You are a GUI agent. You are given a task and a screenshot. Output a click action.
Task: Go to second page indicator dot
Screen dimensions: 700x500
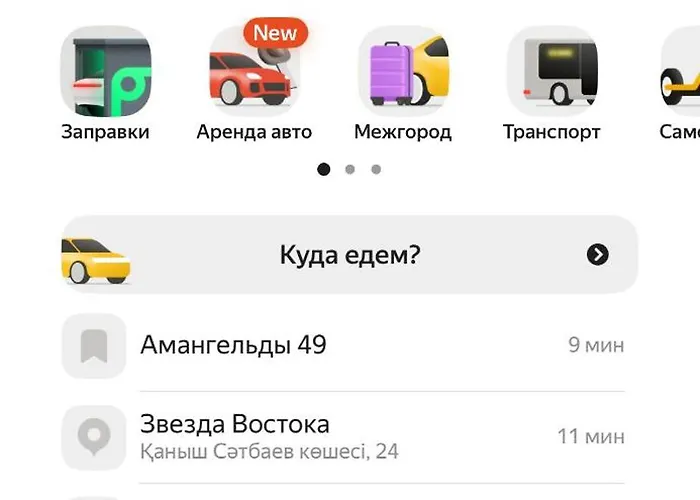tap(350, 169)
